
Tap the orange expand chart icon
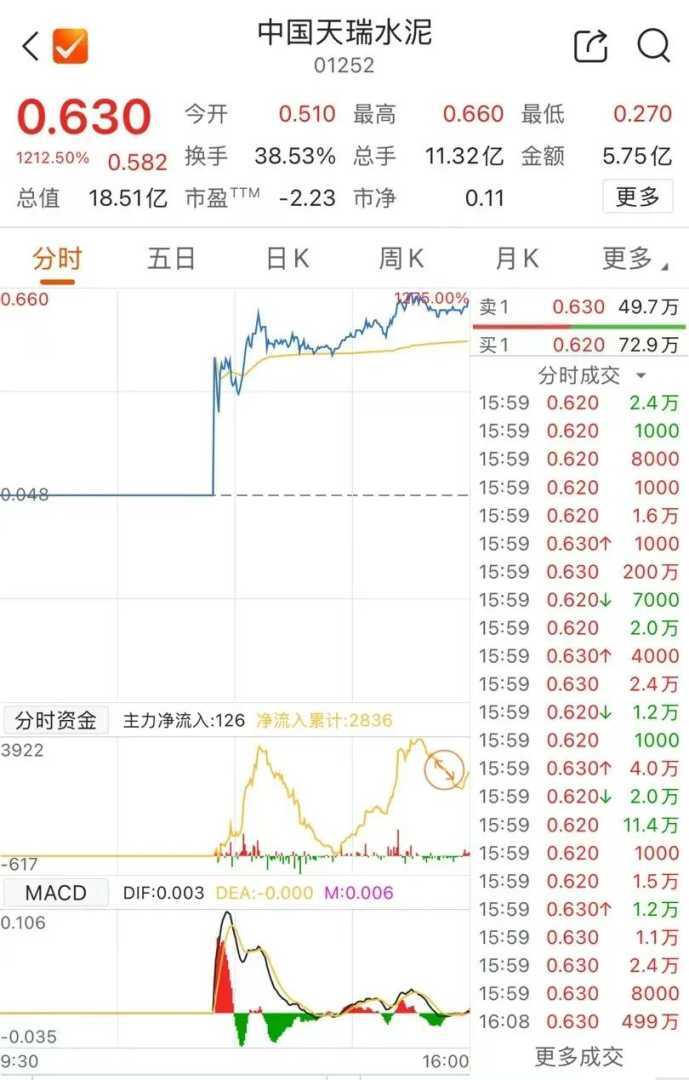(x=444, y=769)
